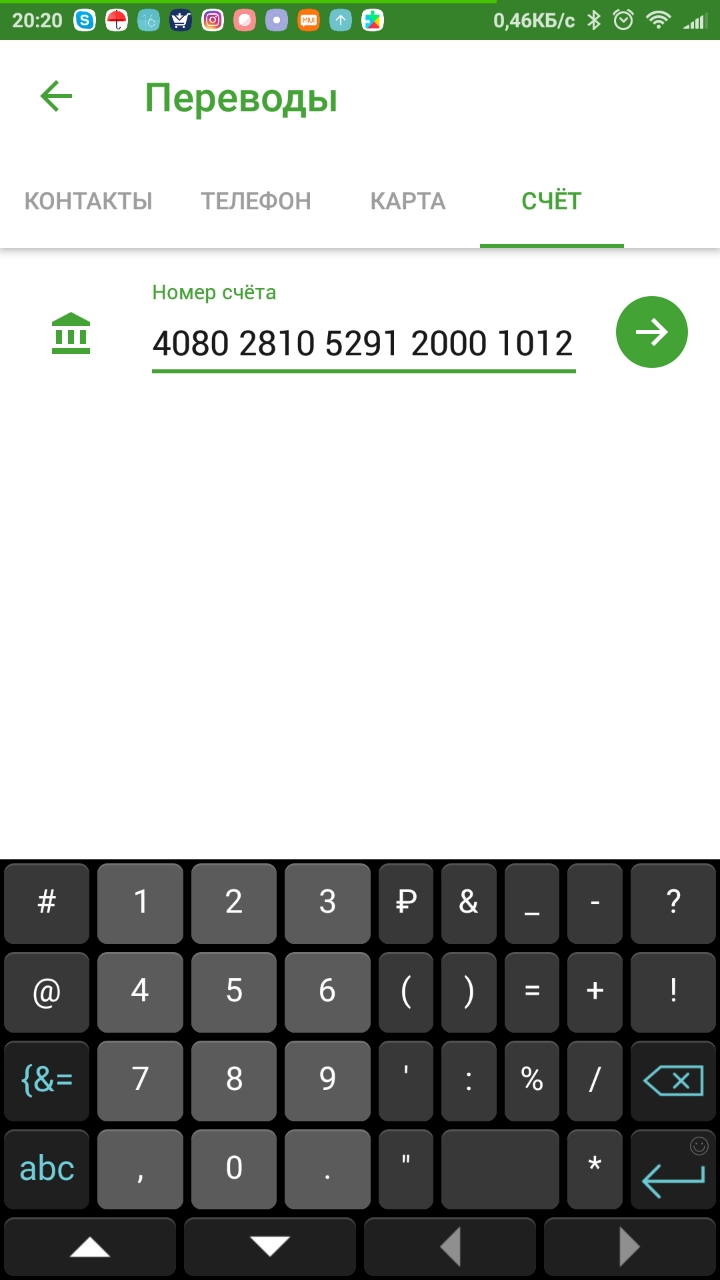The height and width of the screenshot is (1280, 720).
Task: Switch to the Телефон tab
Action: (256, 201)
